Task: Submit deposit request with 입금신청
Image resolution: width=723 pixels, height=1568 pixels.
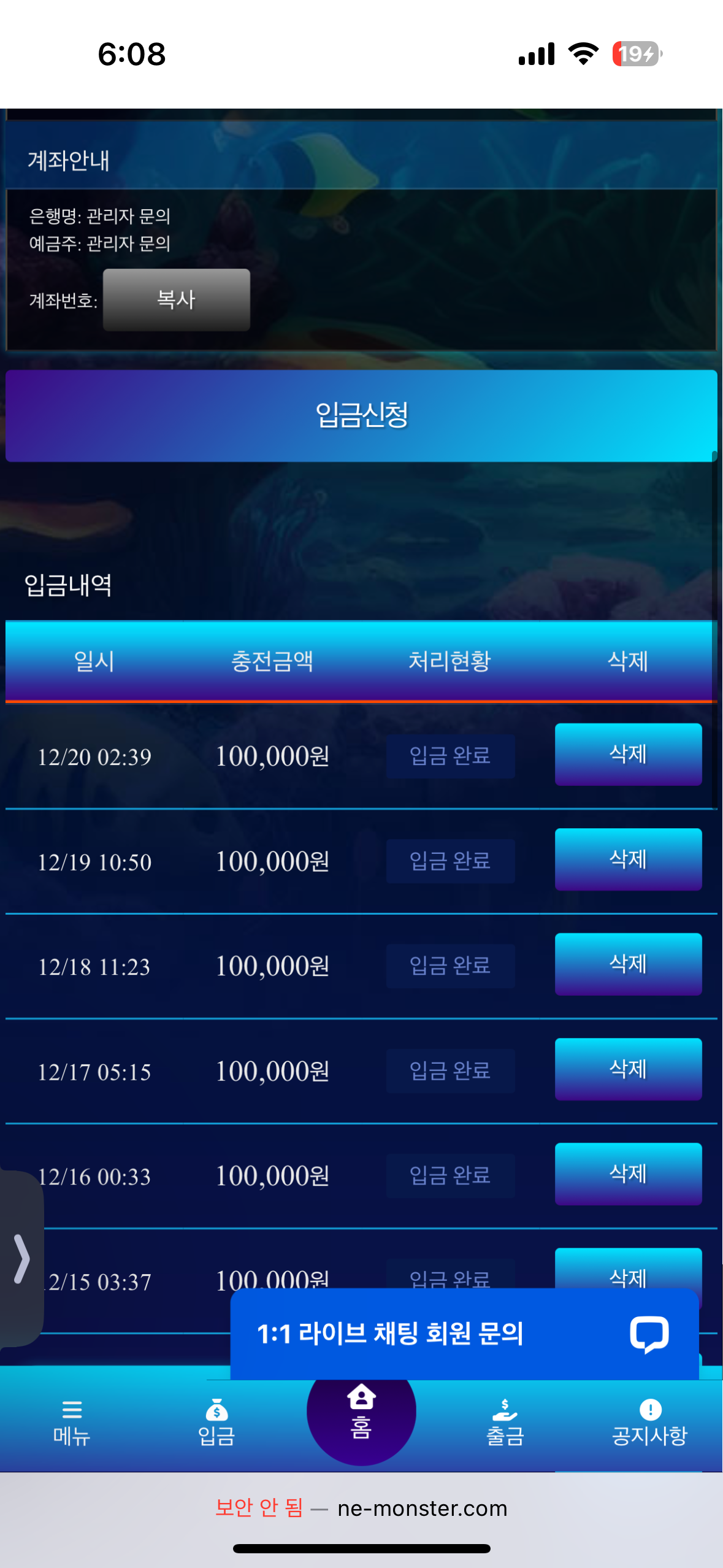Action: click(x=361, y=415)
